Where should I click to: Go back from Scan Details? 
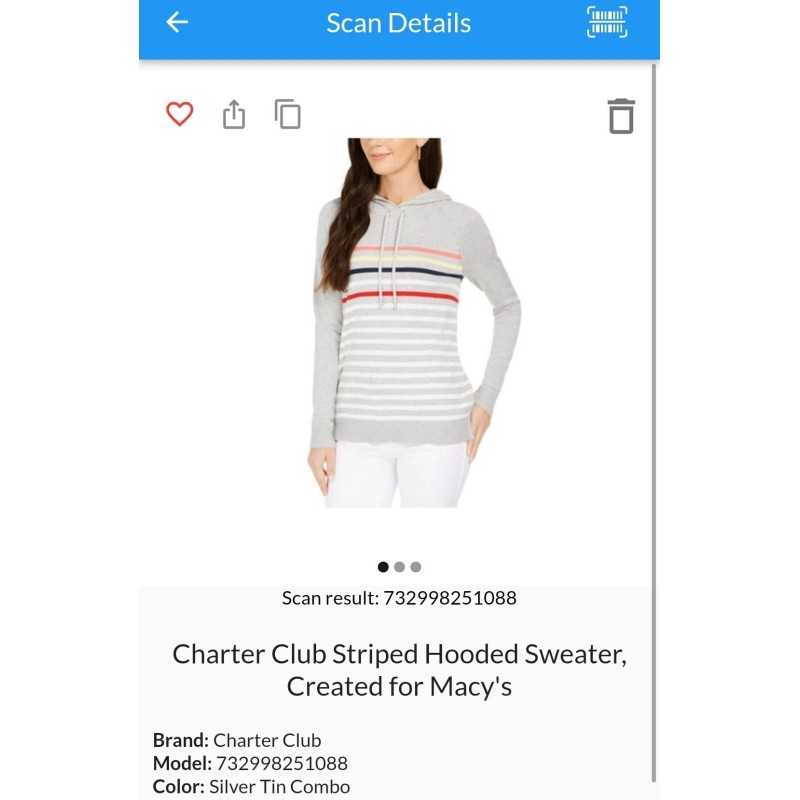tap(177, 22)
